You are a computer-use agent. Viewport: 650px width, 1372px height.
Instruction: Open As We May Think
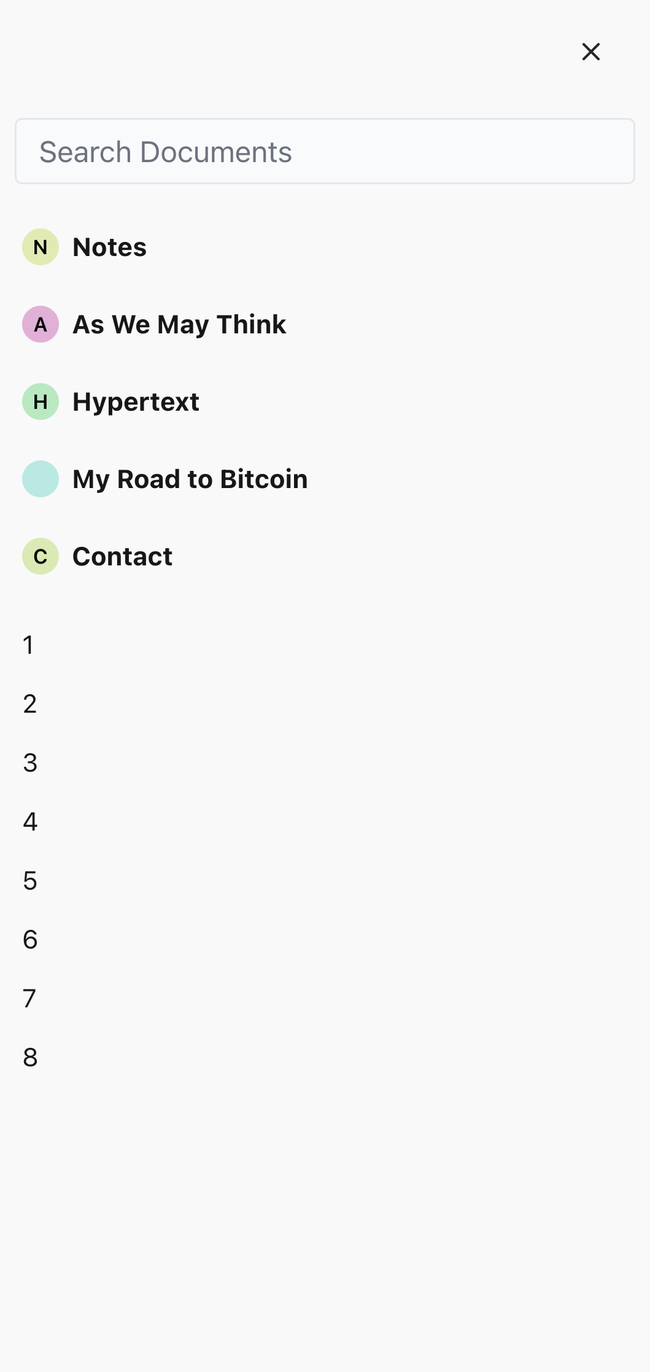click(x=179, y=324)
